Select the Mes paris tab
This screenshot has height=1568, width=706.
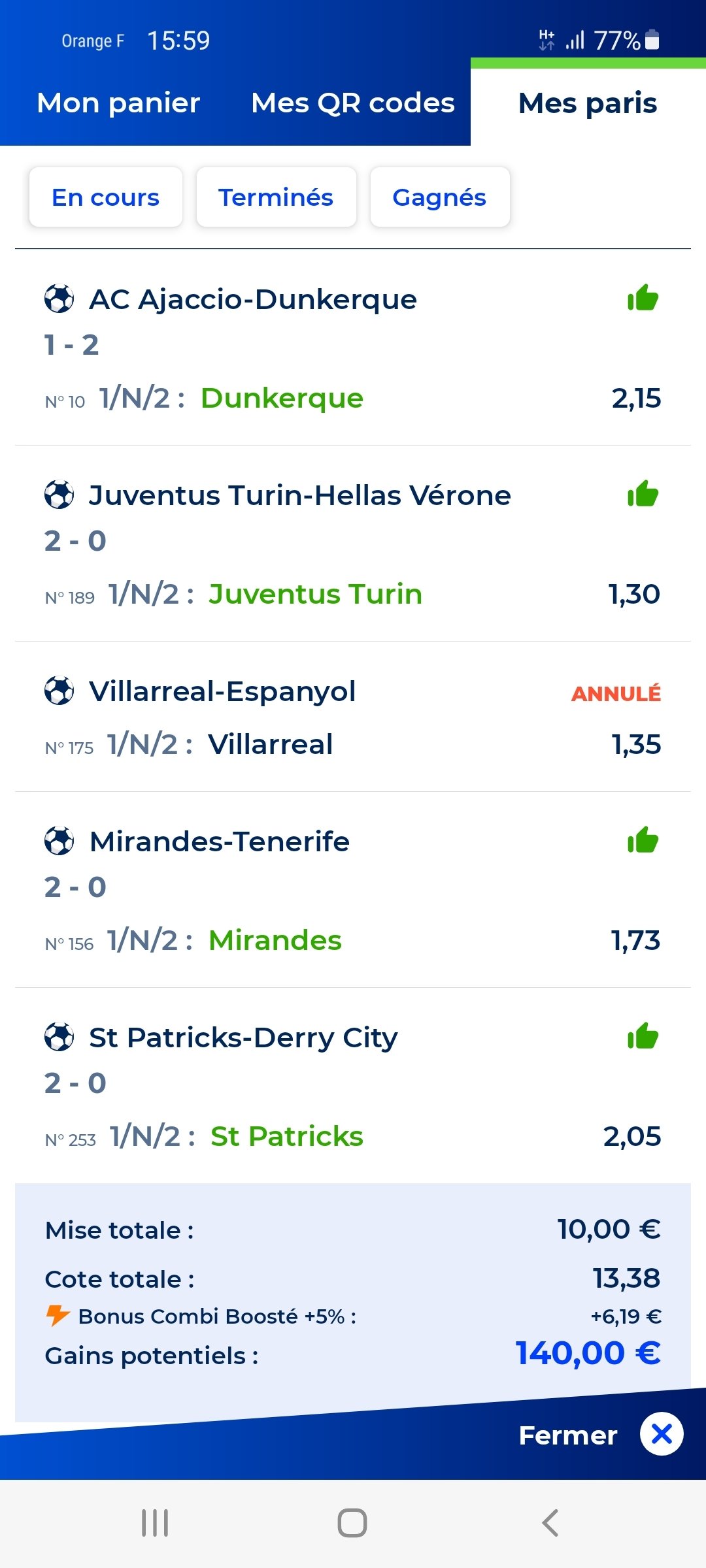pos(588,103)
